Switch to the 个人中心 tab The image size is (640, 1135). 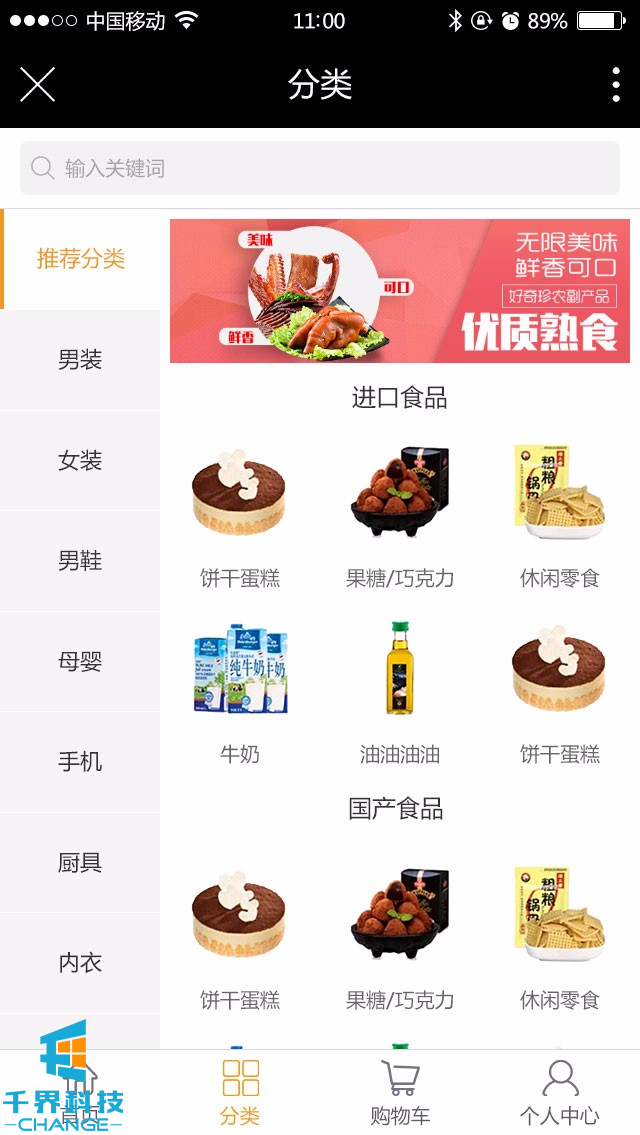(x=560, y=1093)
